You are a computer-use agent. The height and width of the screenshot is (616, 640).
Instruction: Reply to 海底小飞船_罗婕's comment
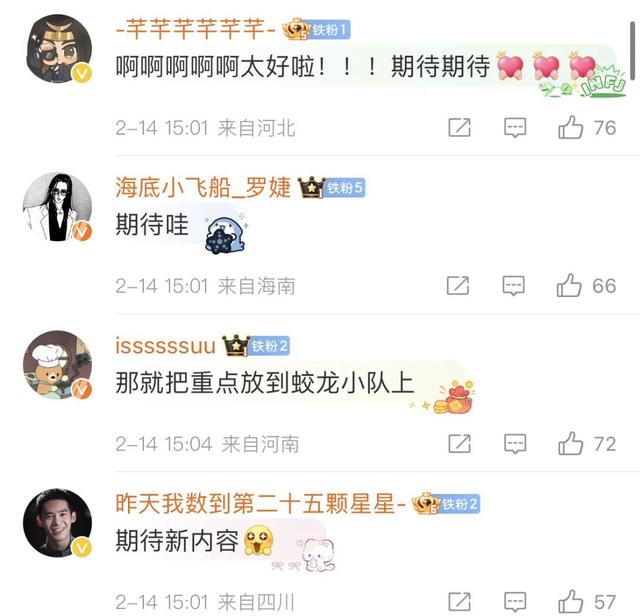point(515,285)
